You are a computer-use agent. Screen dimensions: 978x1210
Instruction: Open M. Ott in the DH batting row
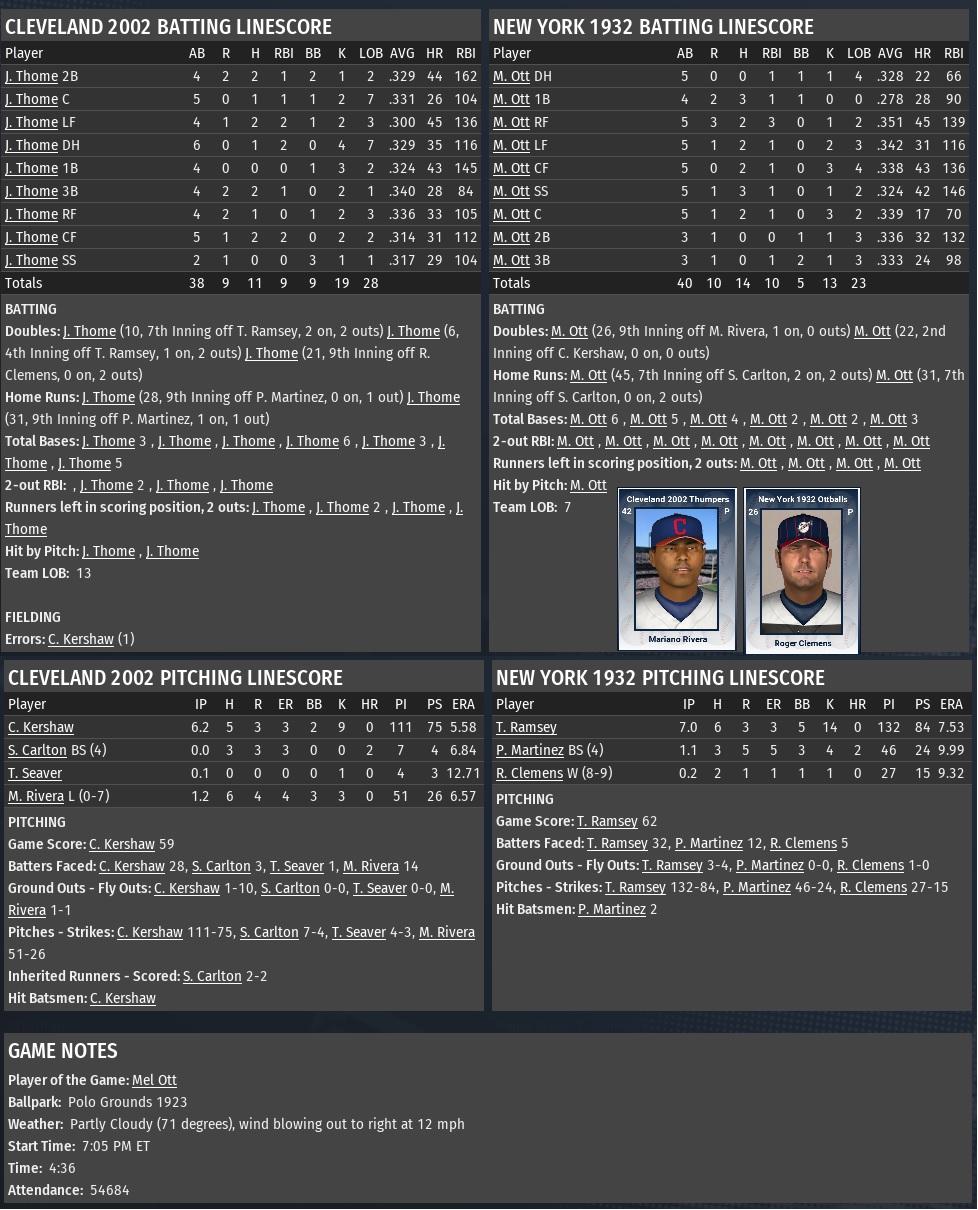(x=511, y=76)
